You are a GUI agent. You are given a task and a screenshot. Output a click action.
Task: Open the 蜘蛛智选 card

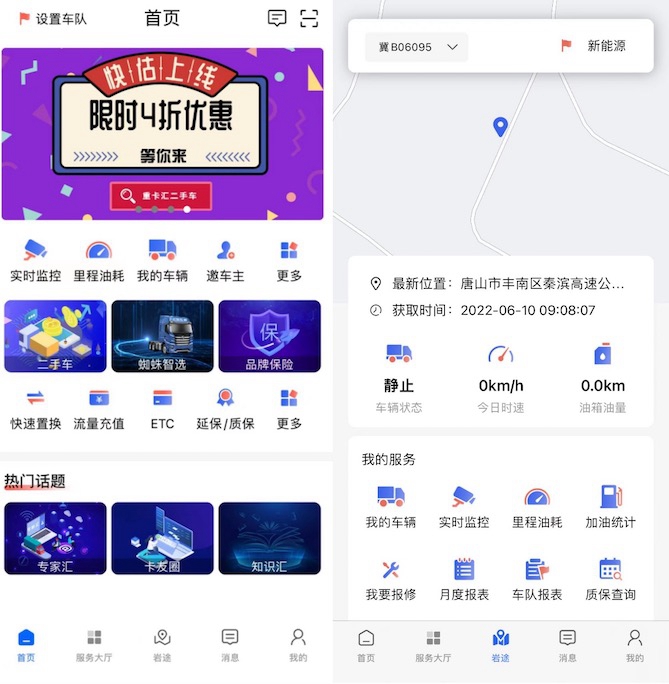point(162,336)
